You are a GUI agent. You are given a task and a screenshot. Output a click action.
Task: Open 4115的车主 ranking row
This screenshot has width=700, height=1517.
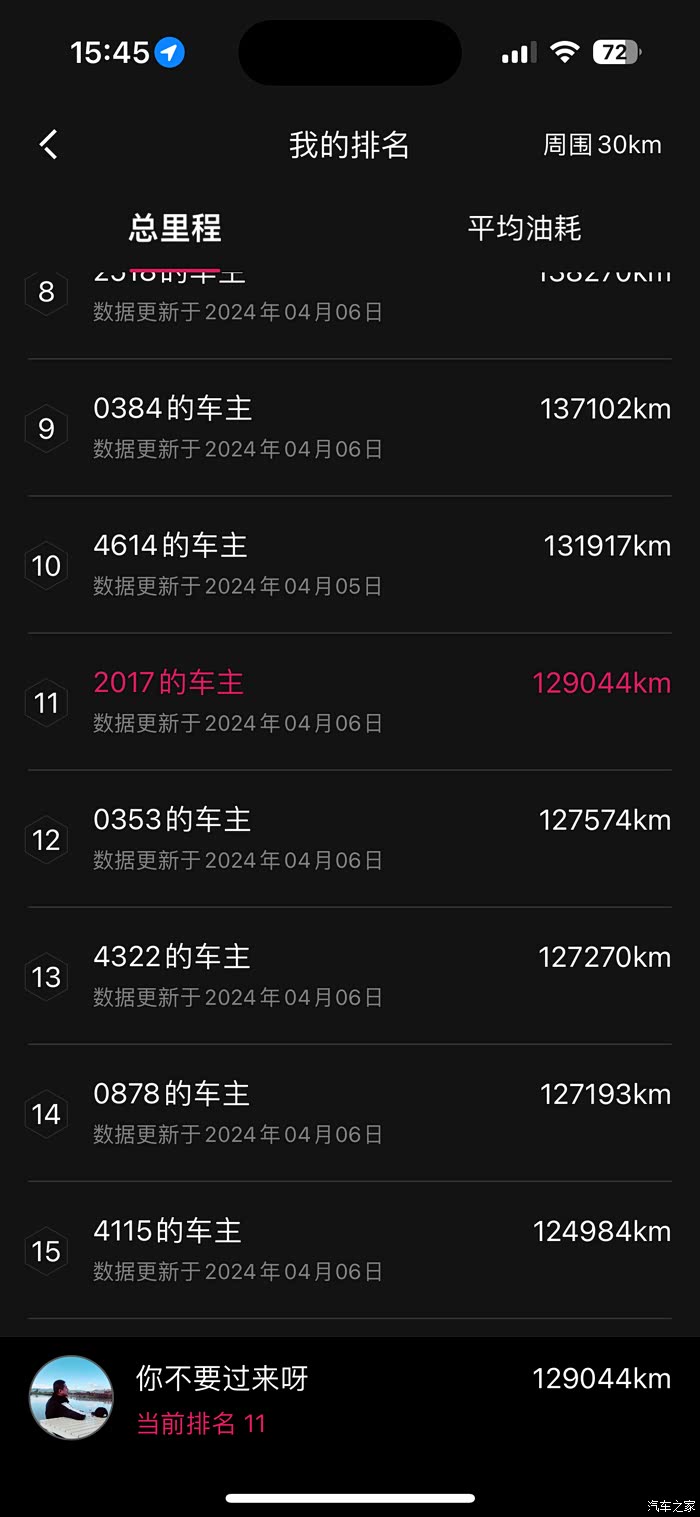(x=350, y=1250)
